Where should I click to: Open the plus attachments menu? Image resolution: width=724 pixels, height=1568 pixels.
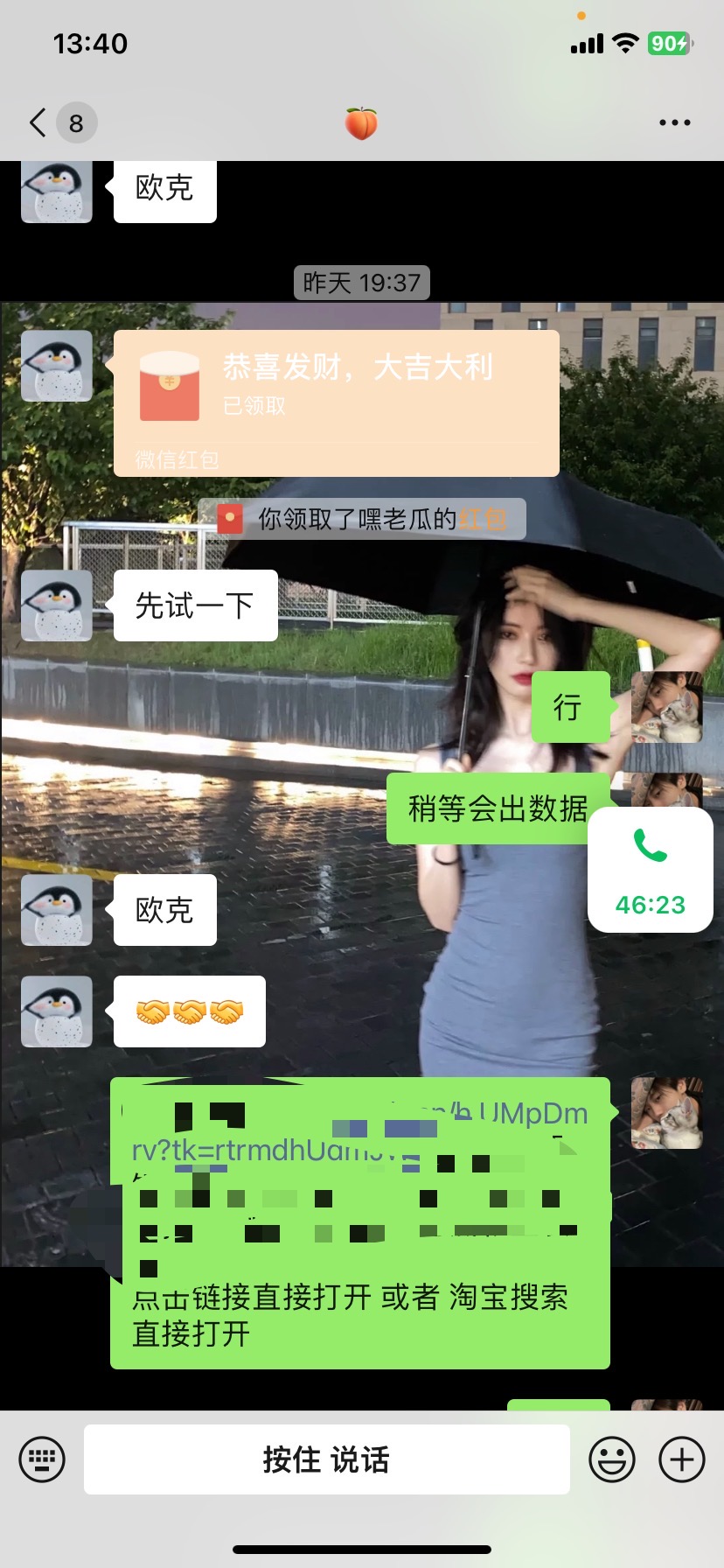click(x=681, y=1459)
